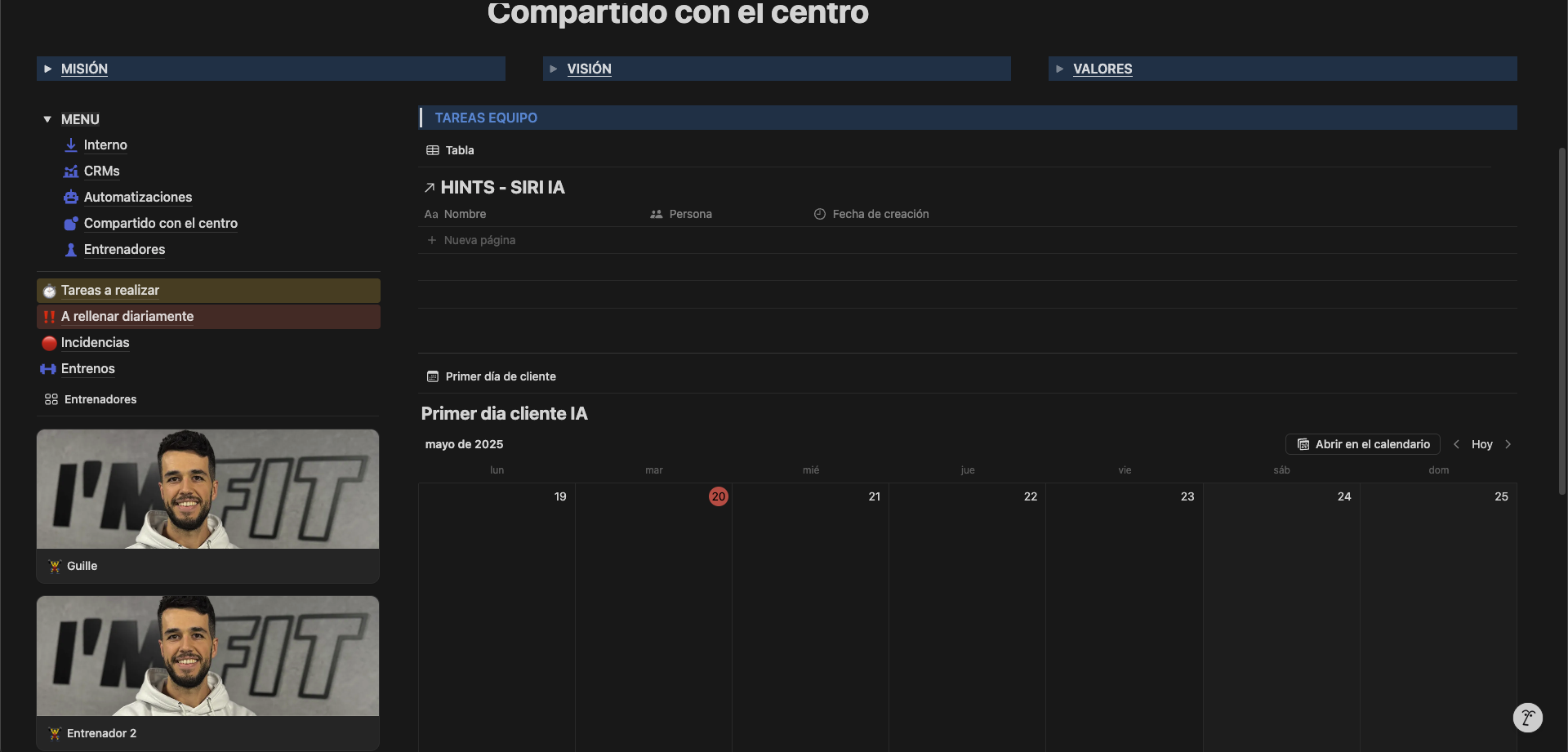Screen dimensions: 1568x752
Task: Add a Nueva página row
Action: [x=479, y=240]
